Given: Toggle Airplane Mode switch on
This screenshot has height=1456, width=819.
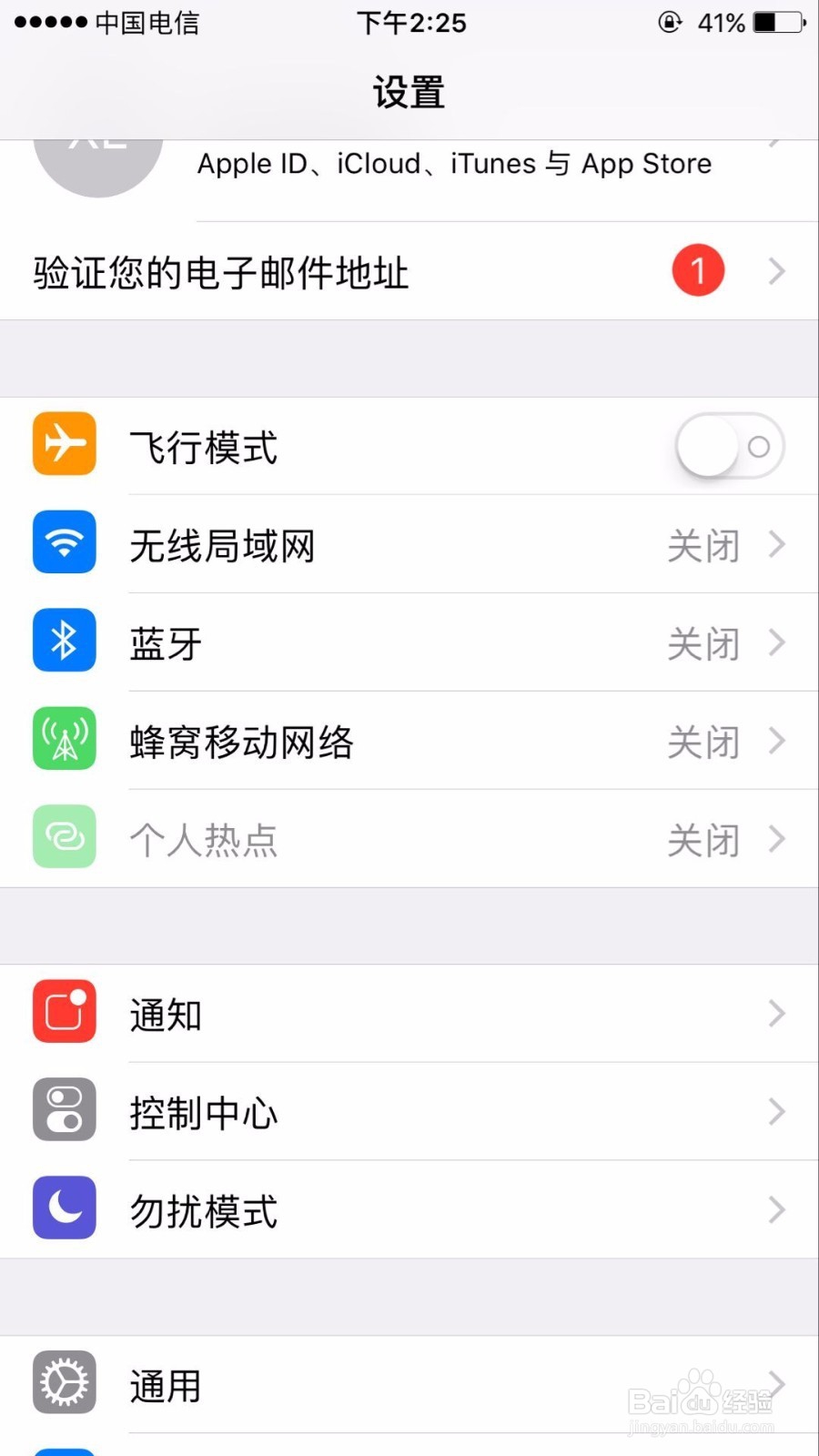Looking at the screenshot, I should coord(729,446).
